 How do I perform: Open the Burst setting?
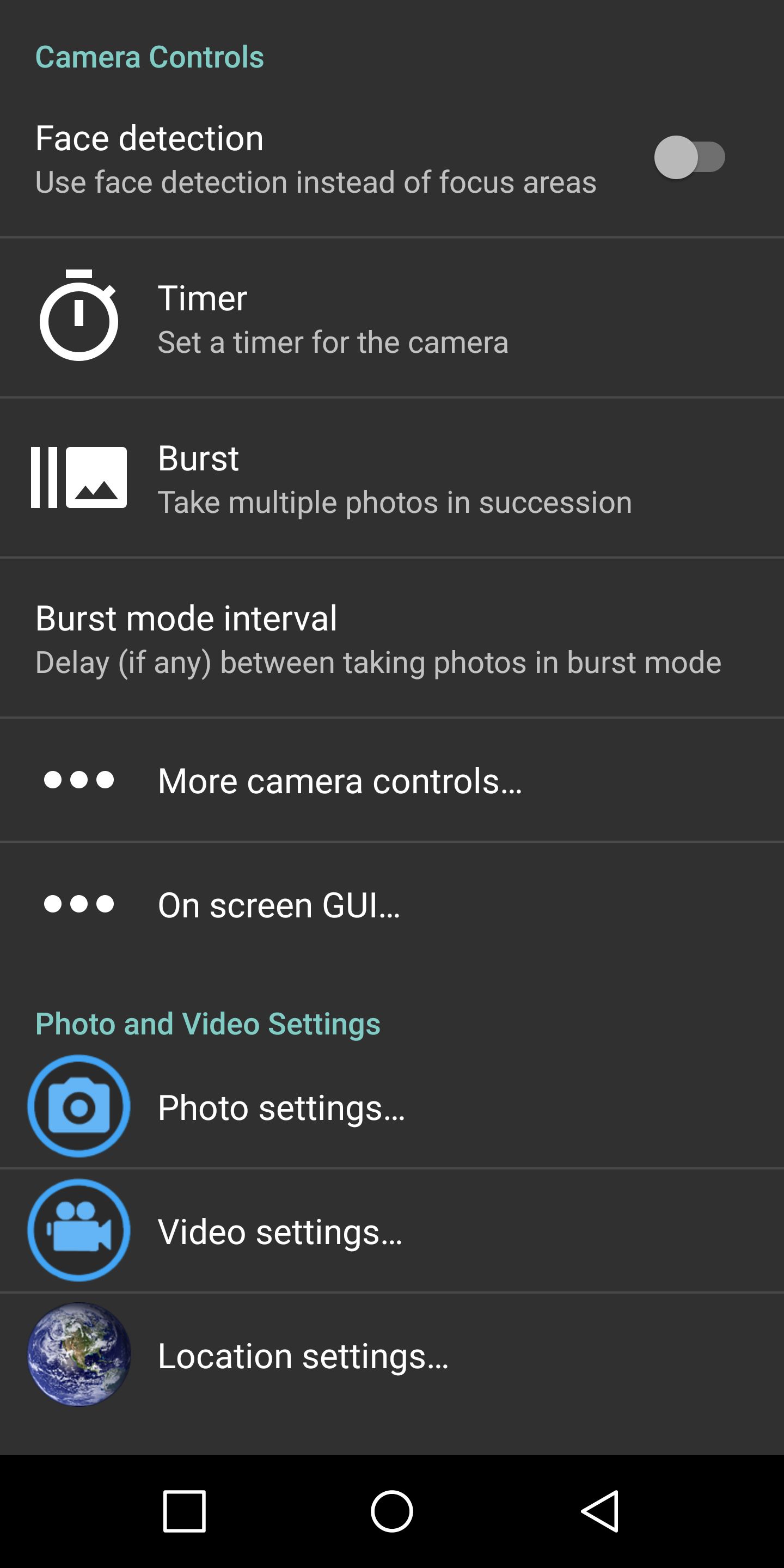(392, 478)
